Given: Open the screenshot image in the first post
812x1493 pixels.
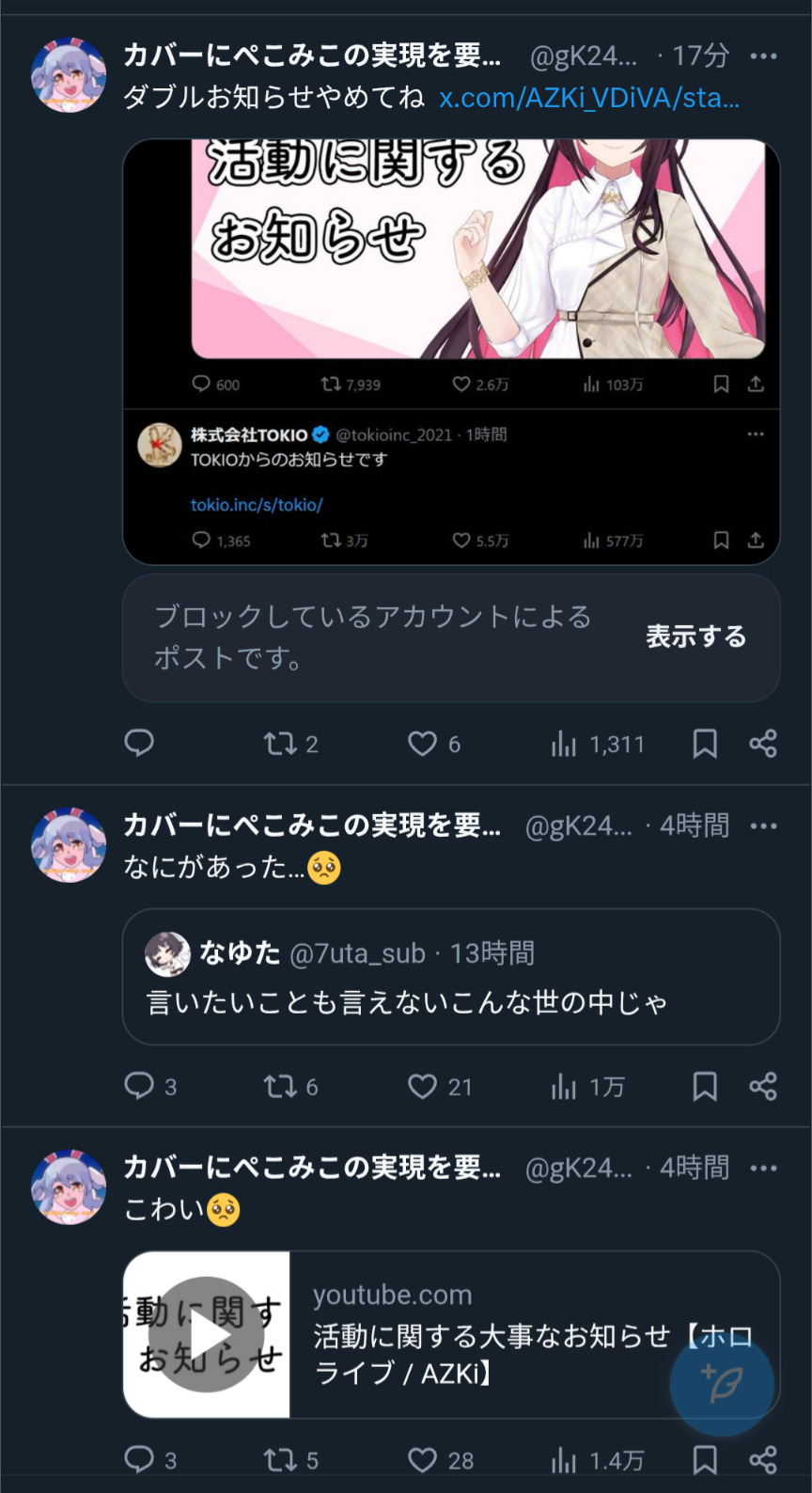Looking at the screenshot, I should 451,352.
